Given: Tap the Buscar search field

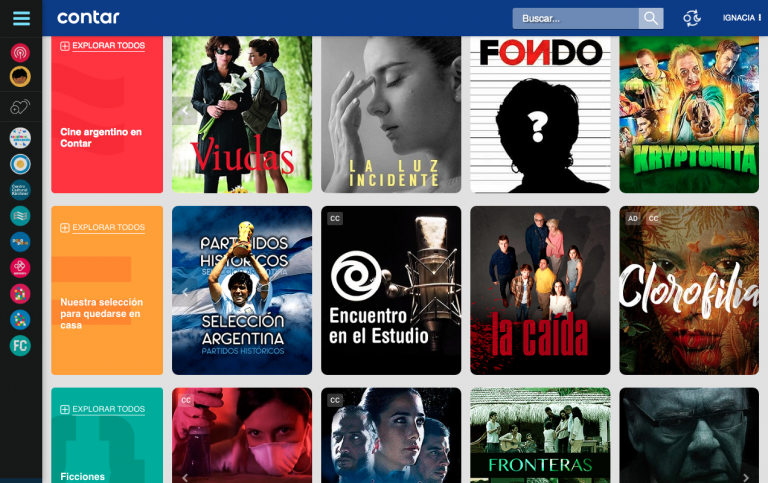Looking at the screenshot, I should pos(575,18).
